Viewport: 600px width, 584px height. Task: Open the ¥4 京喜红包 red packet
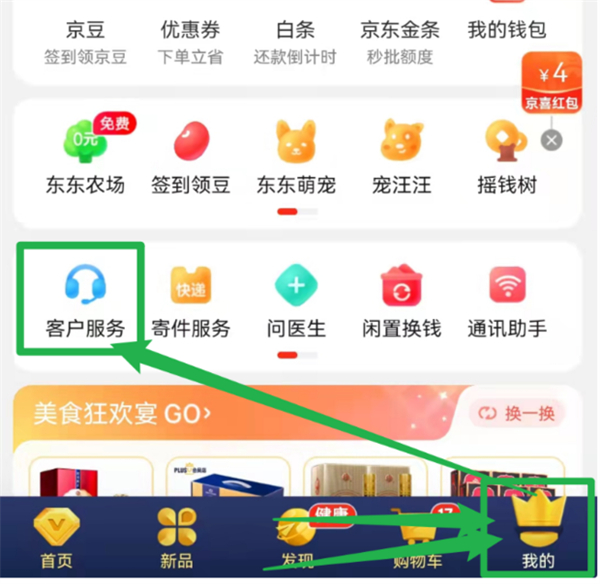coord(551,82)
